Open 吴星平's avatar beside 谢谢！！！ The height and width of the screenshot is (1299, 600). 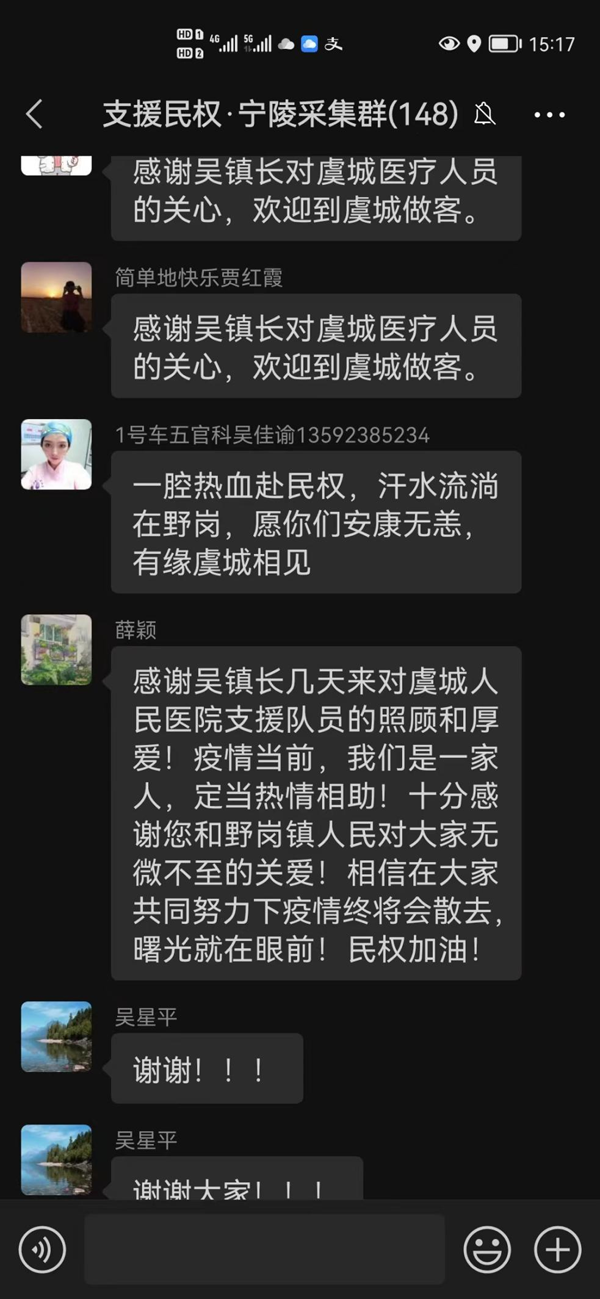tap(56, 1037)
